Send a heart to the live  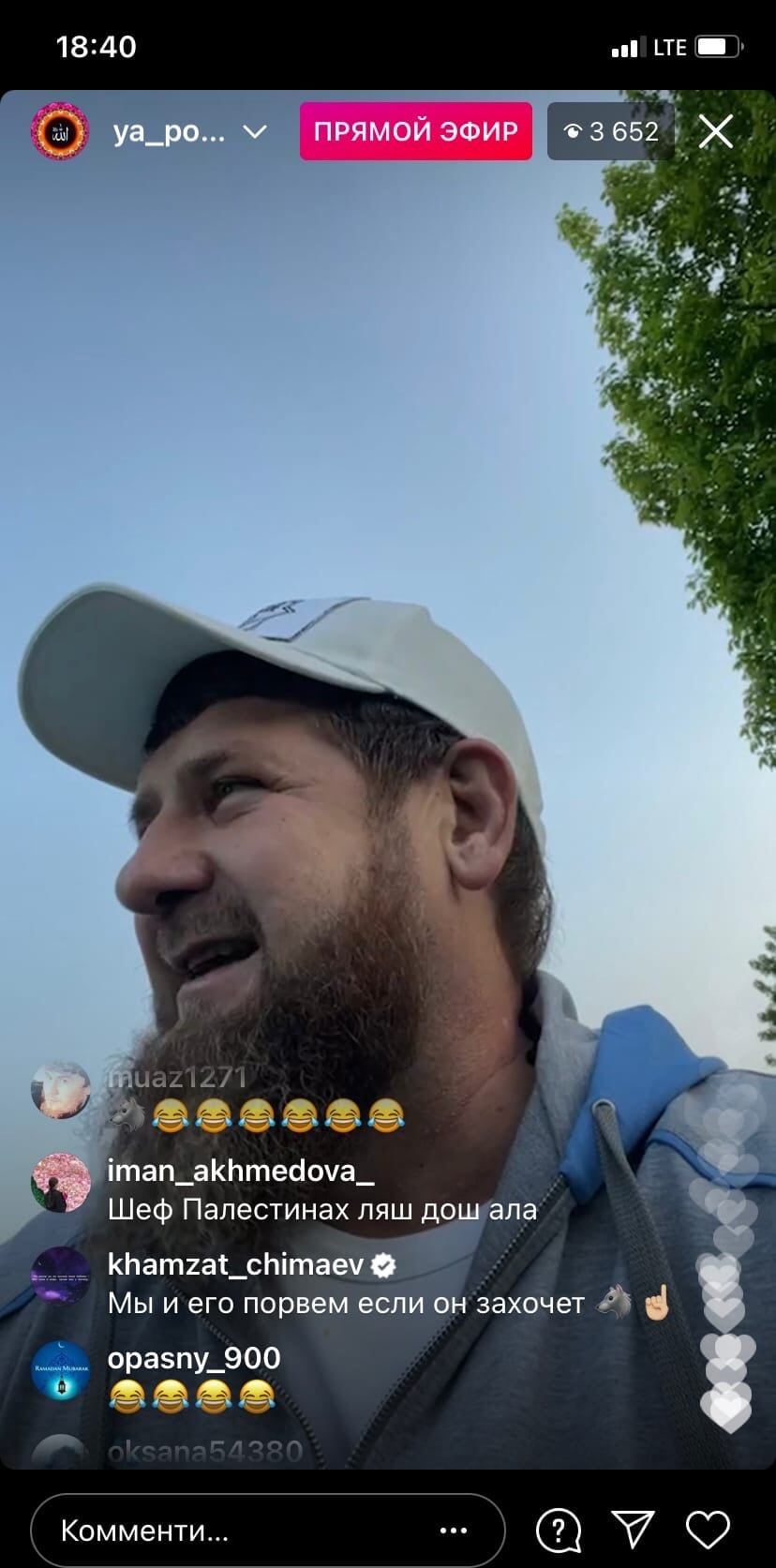click(708, 1531)
